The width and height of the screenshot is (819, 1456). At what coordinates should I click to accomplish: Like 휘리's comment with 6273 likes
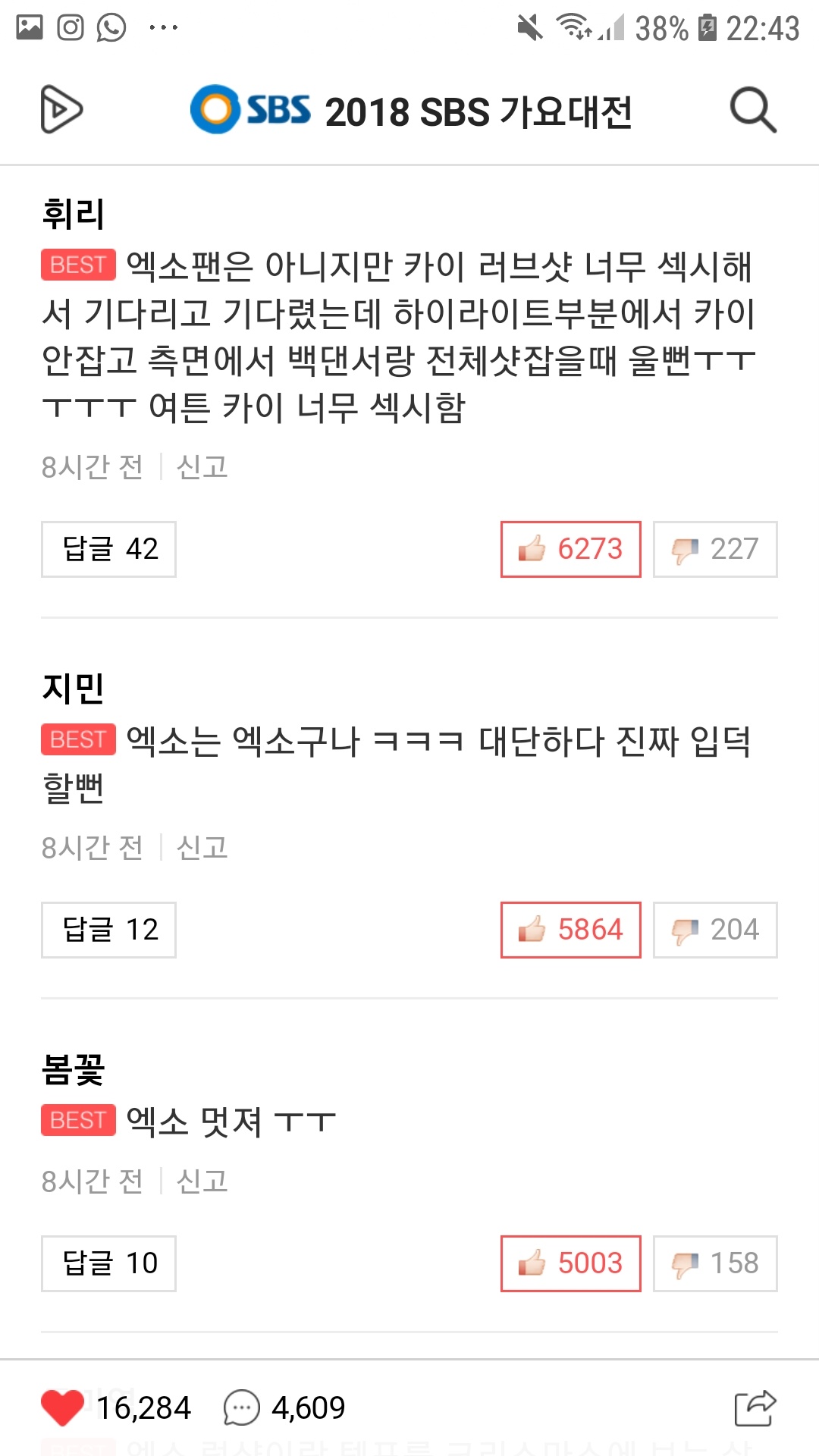570,549
